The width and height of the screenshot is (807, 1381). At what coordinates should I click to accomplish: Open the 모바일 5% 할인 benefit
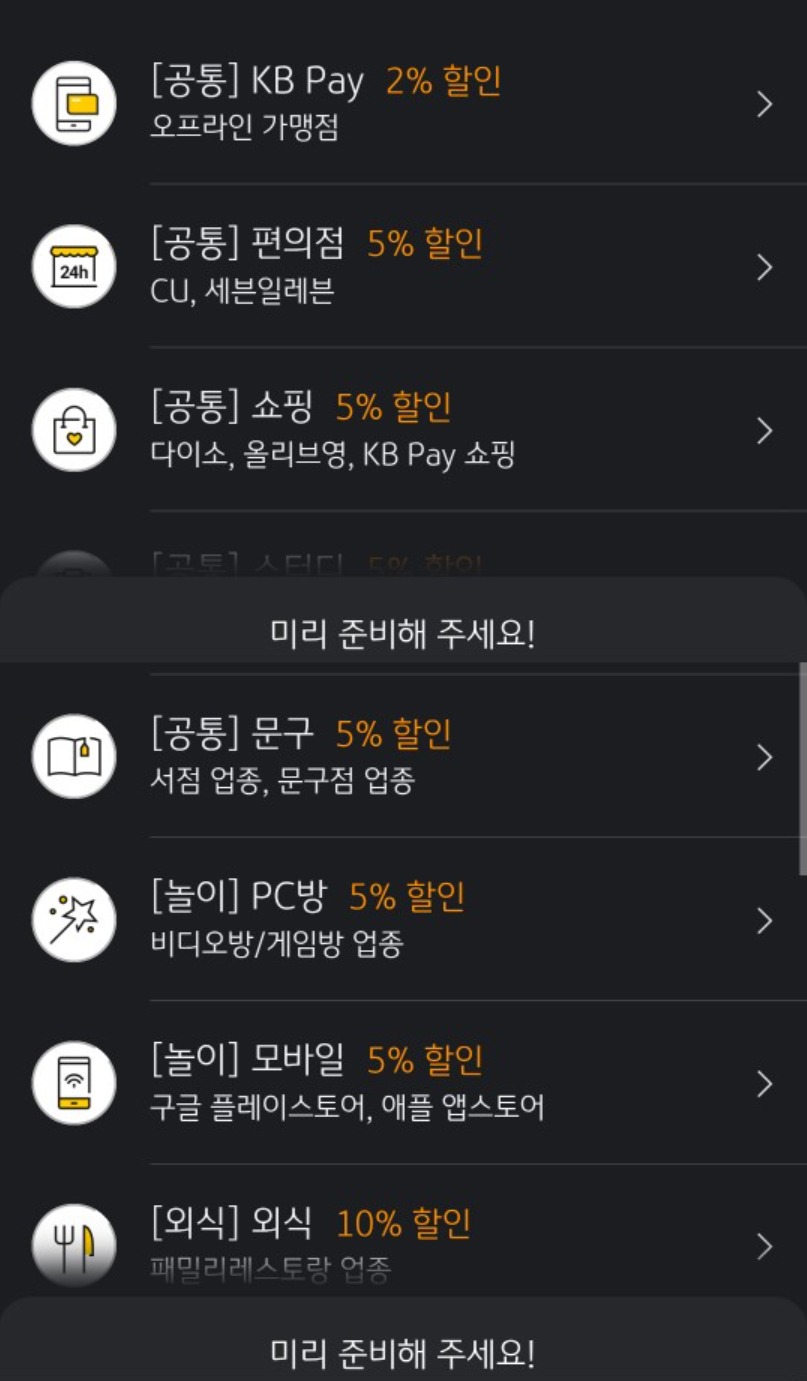pos(403,1082)
